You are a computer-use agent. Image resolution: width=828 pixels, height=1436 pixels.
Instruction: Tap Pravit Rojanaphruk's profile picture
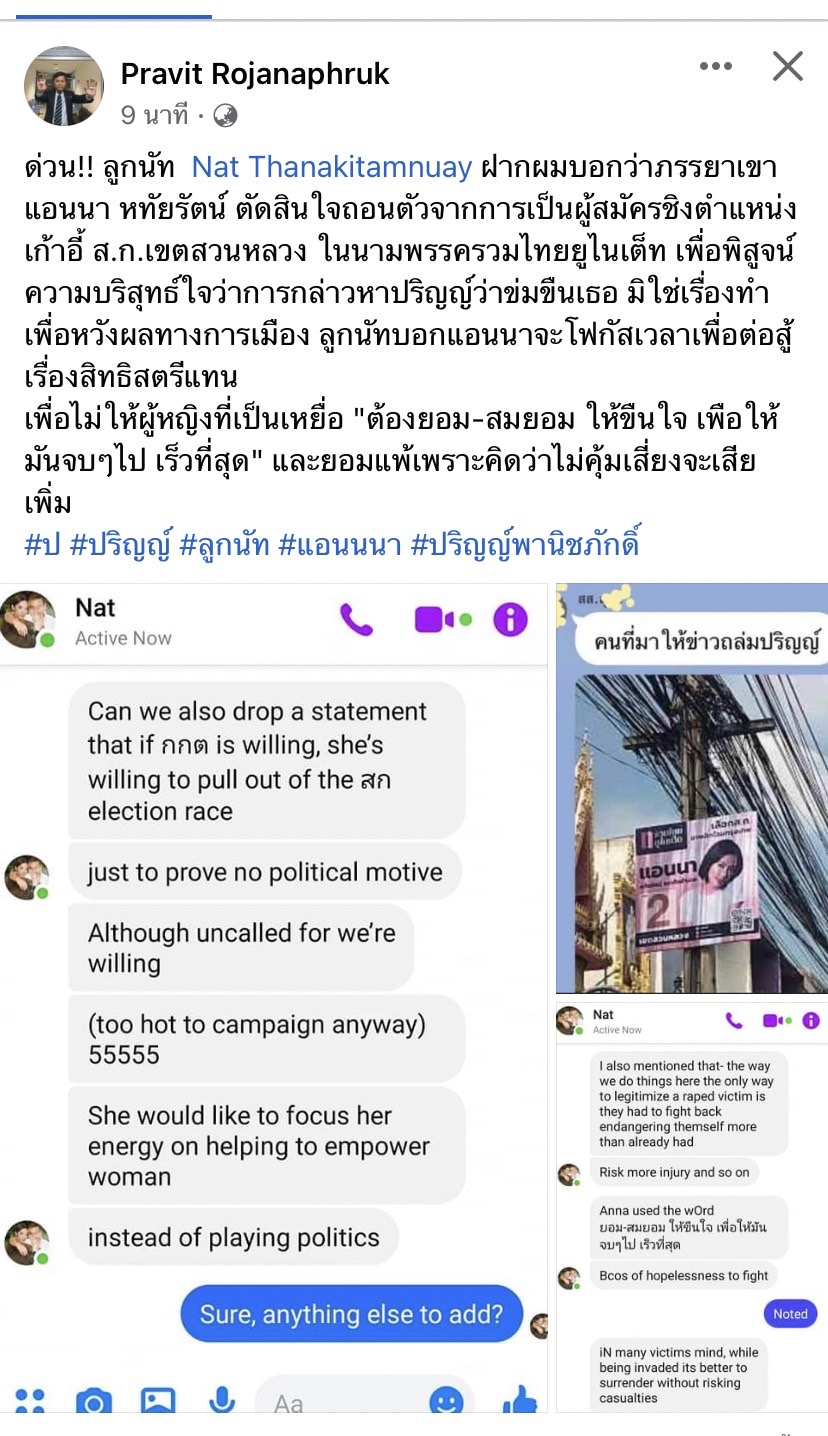tap(63, 86)
